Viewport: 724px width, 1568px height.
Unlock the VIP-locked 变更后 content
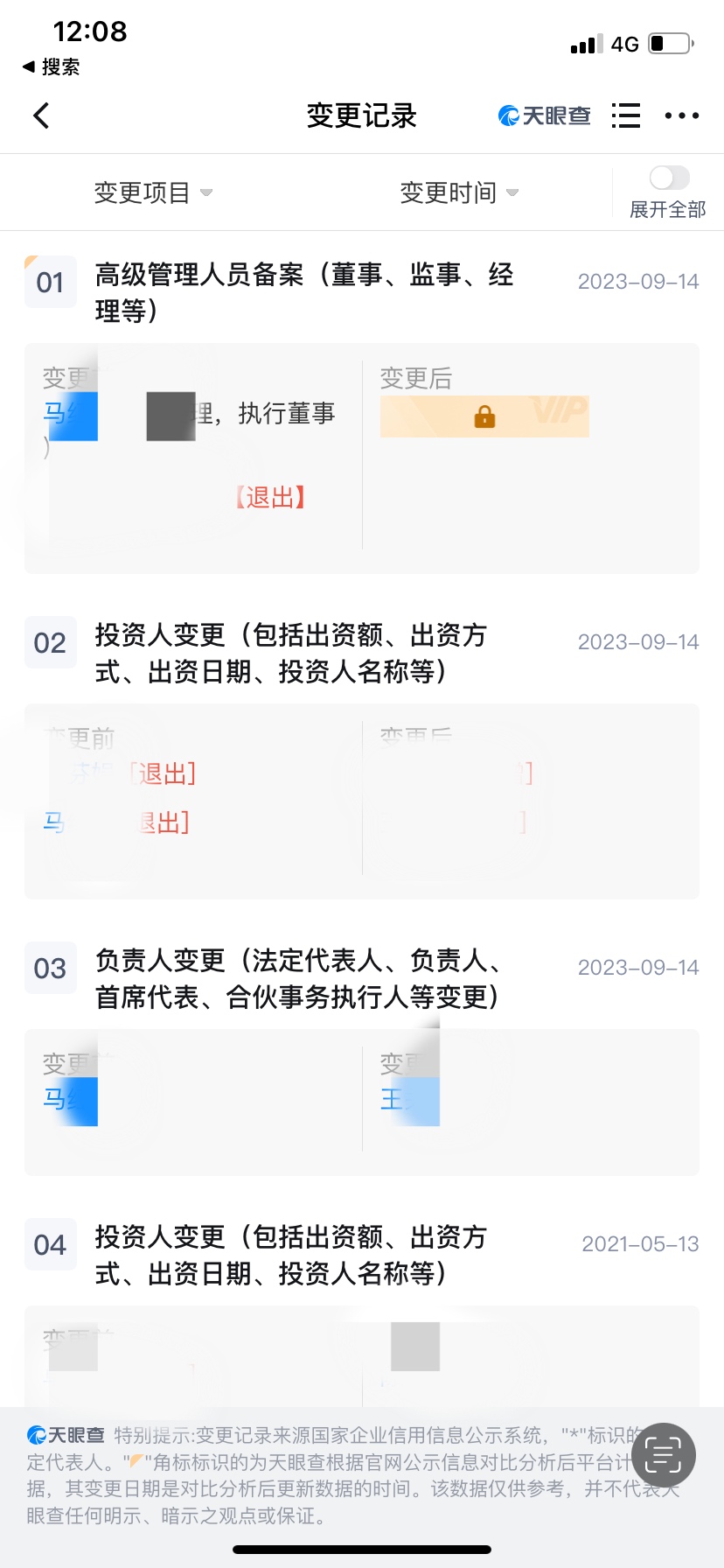point(484,416)
